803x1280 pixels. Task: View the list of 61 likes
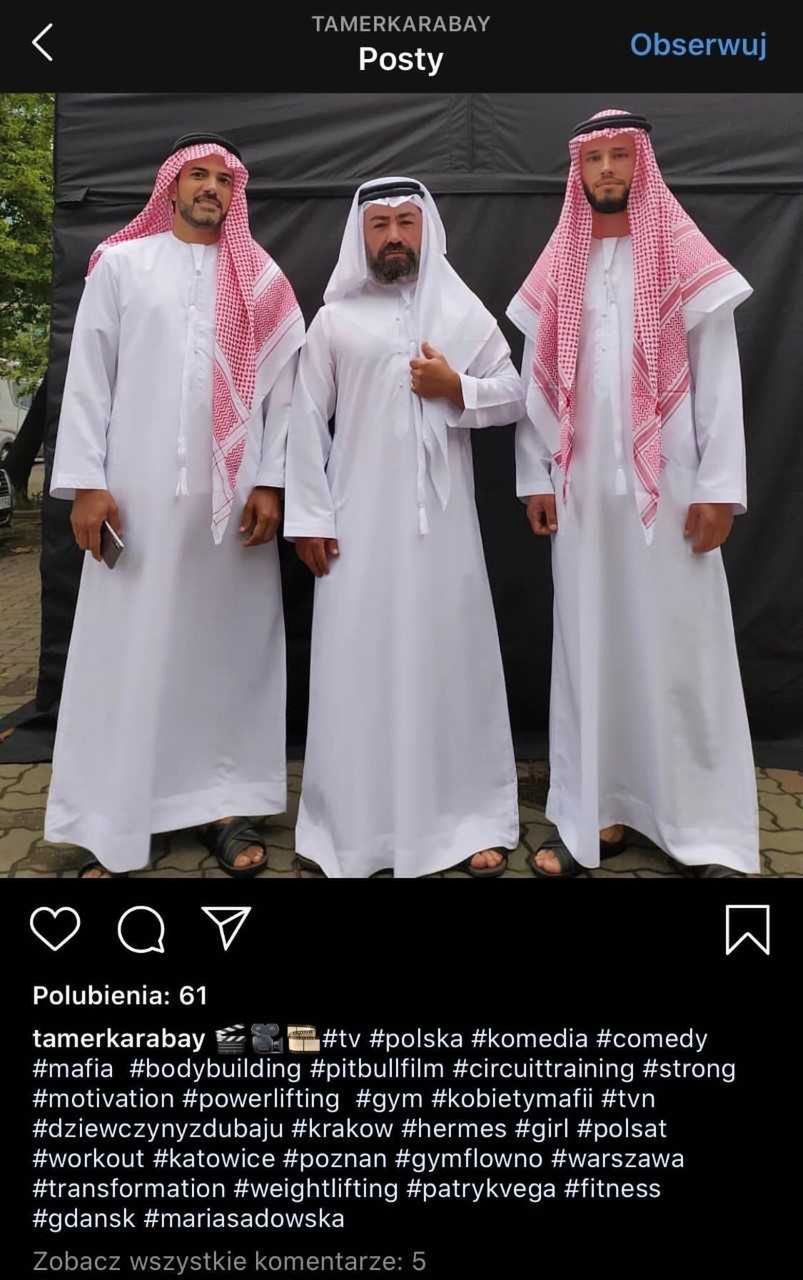point(120,996)
